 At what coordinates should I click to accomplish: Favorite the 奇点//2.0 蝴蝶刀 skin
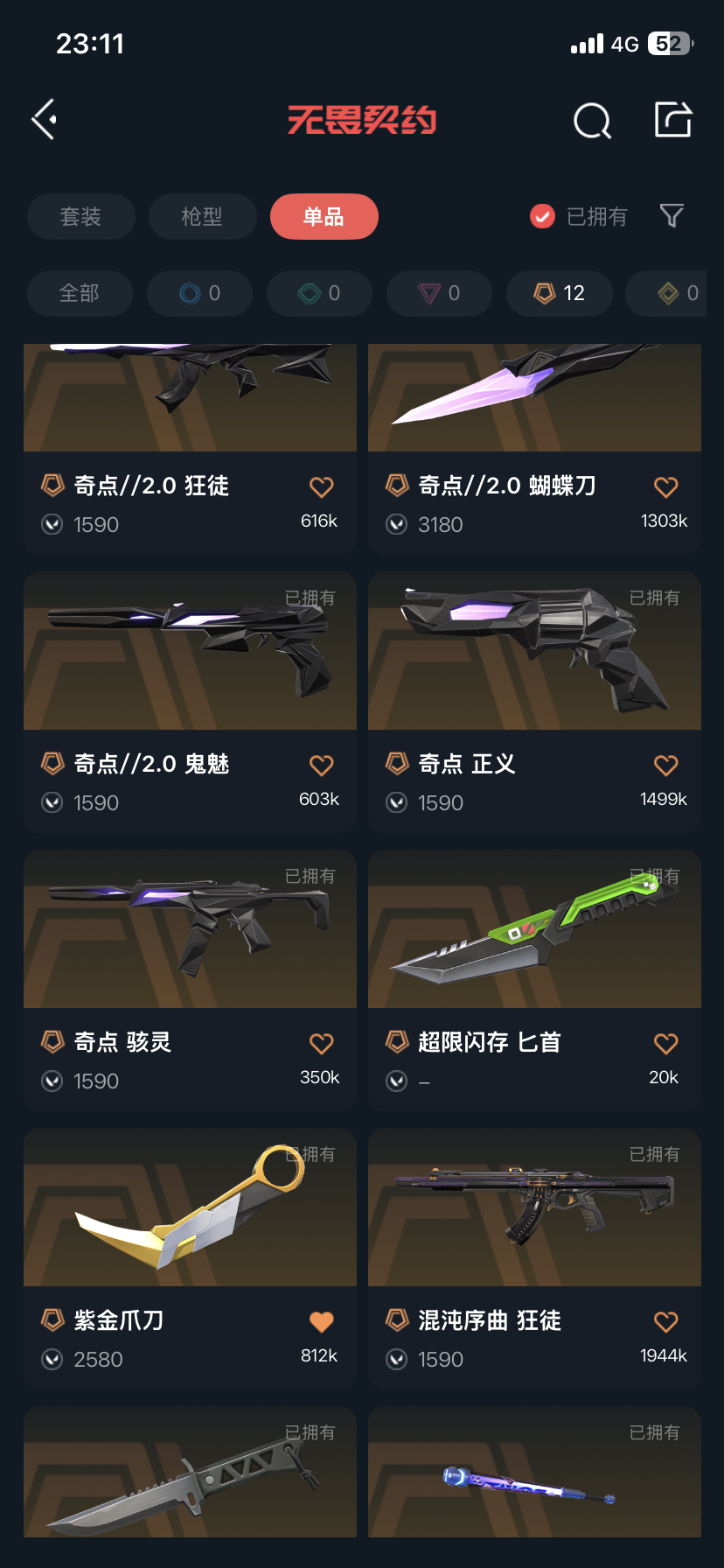coord(666,486)
